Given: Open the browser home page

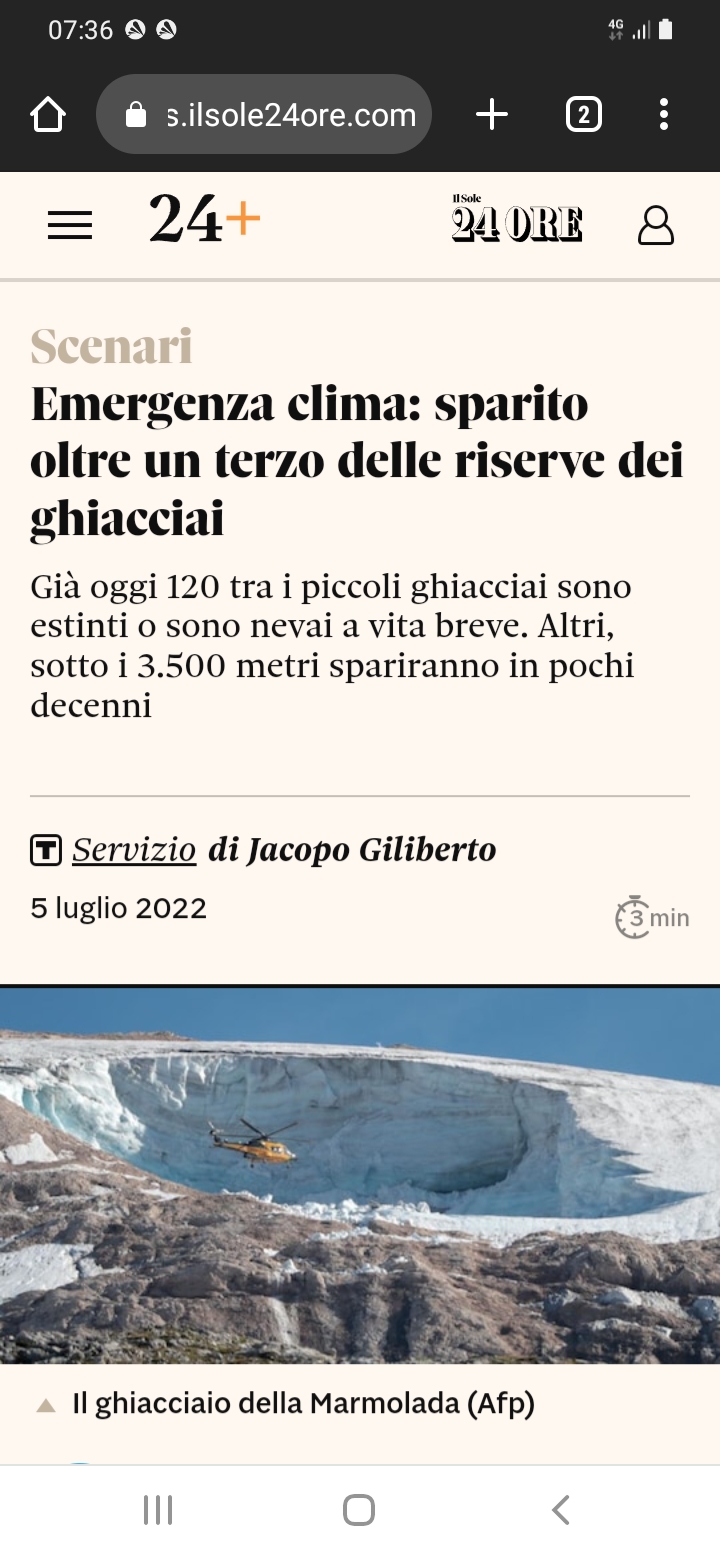Looking at the screenshot, I should pyautogui.click(x=48, y=115).
